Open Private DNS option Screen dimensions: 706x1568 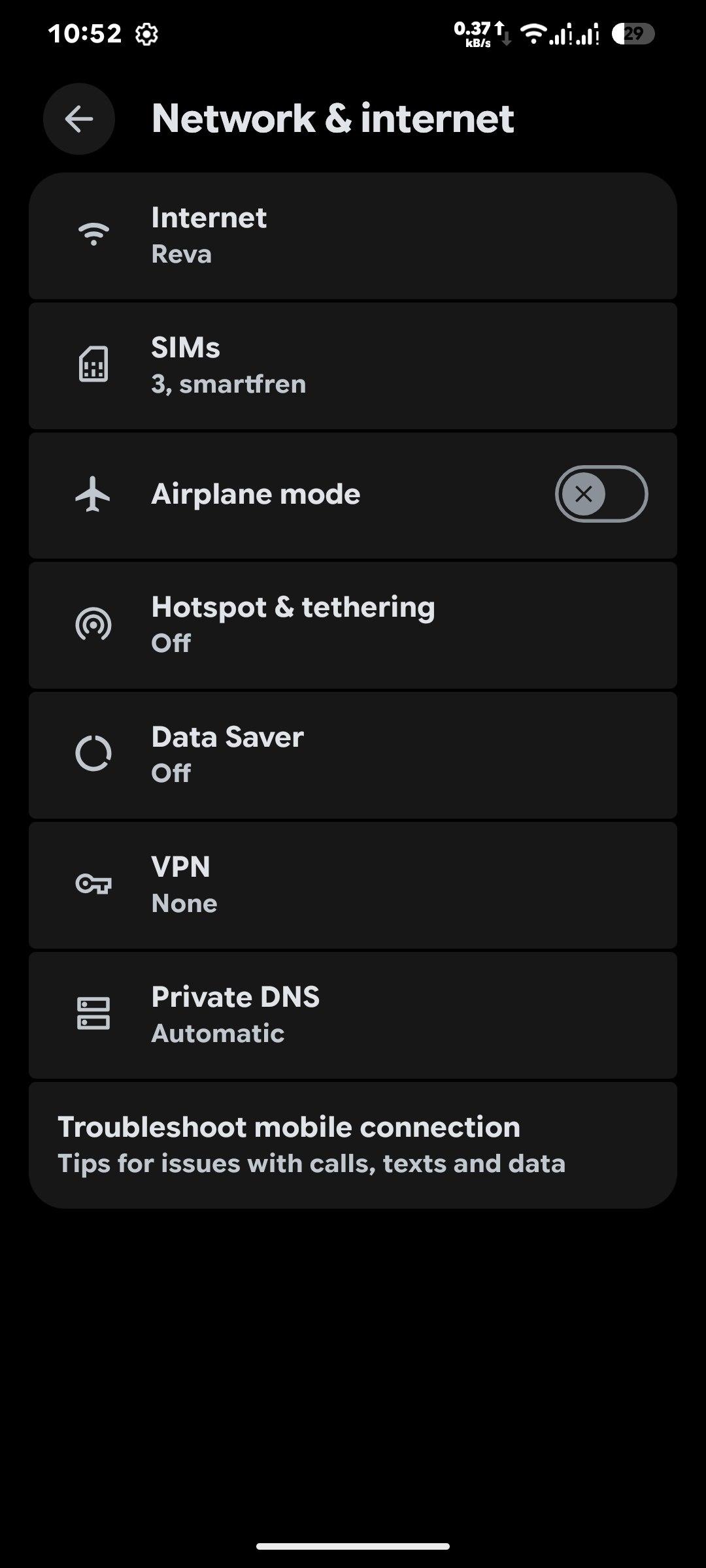[x=353, y=1015]
